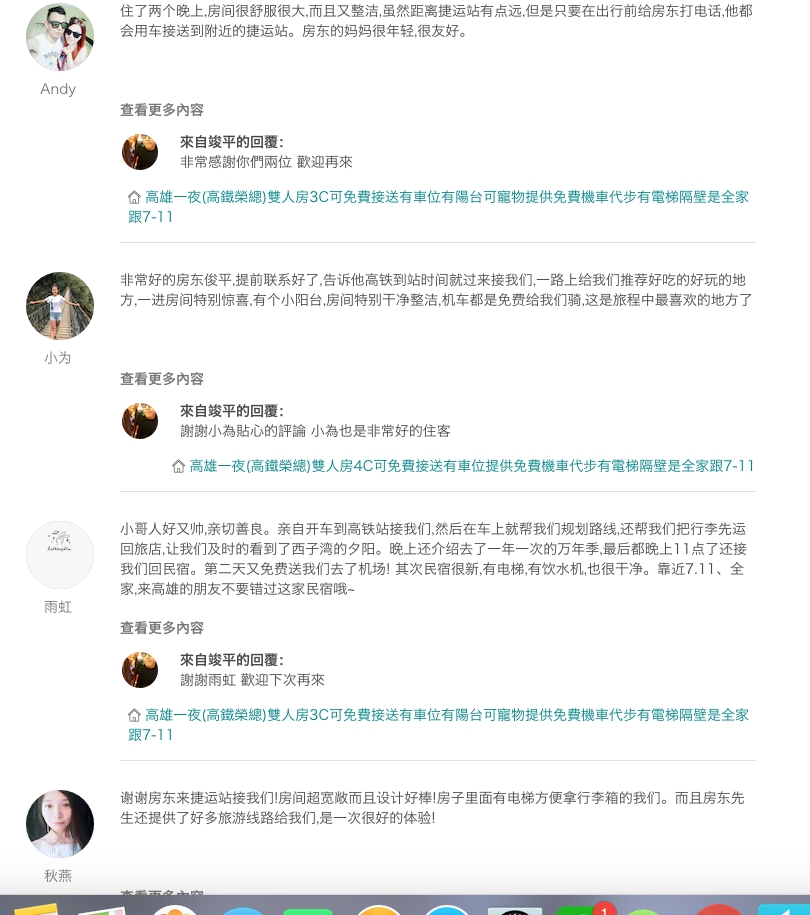The image size is (810, 915).
Task: Tap host avatar in the reply to 雨虹
Action: pyautogui.click(x=140, y=670)
